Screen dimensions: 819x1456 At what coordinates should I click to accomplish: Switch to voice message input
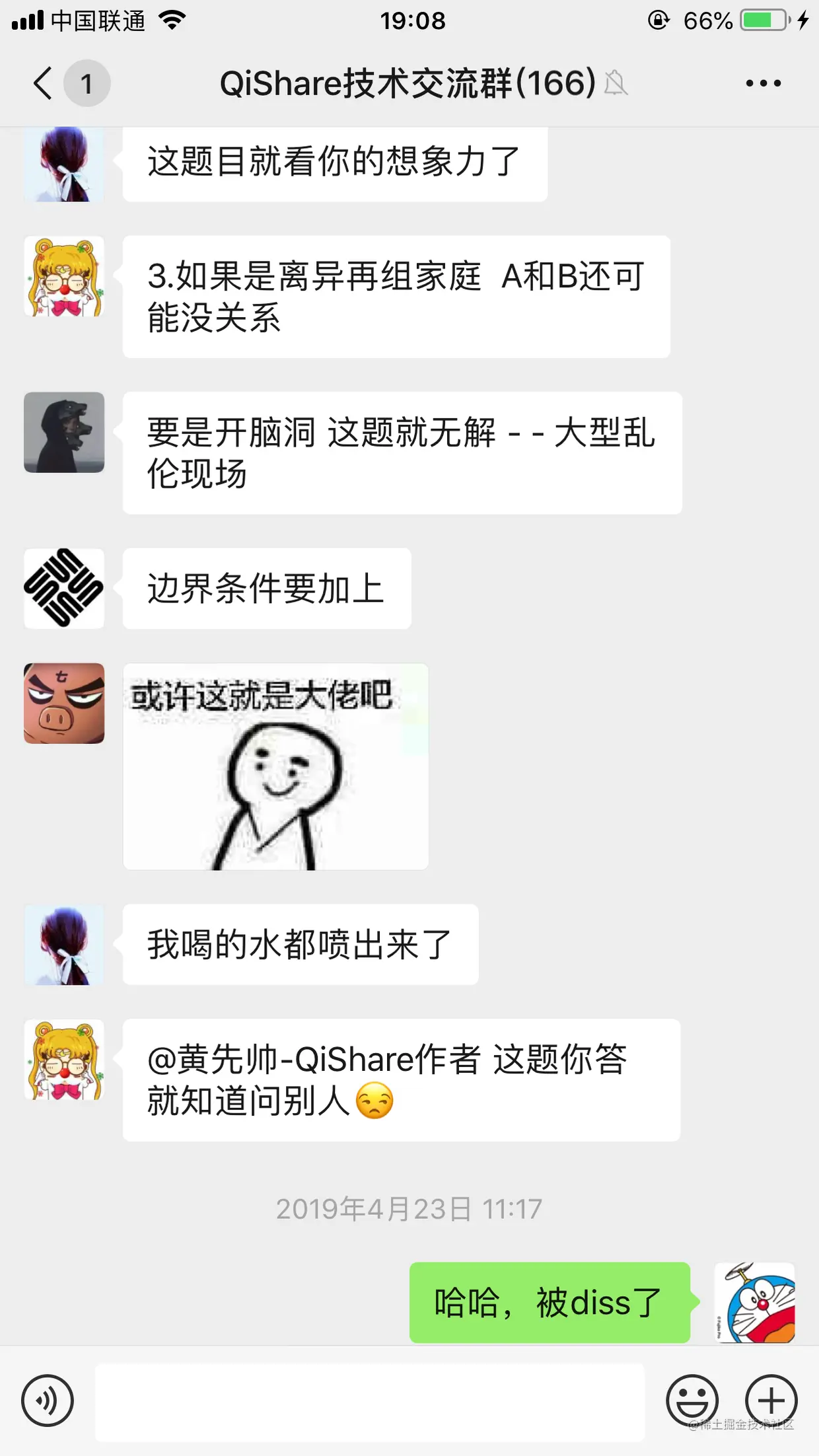(47, 1400)
